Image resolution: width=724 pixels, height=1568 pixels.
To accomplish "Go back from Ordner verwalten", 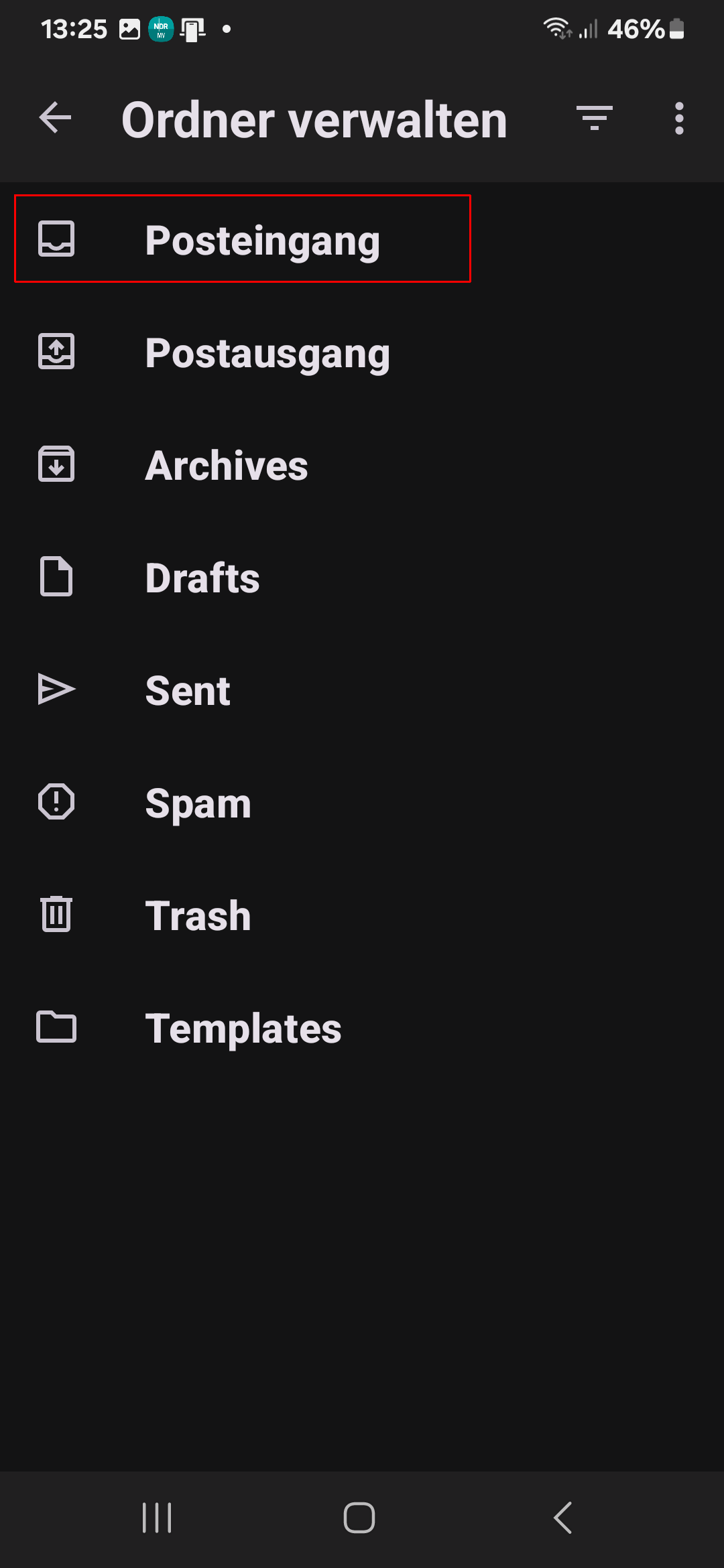I will [56, 119].
